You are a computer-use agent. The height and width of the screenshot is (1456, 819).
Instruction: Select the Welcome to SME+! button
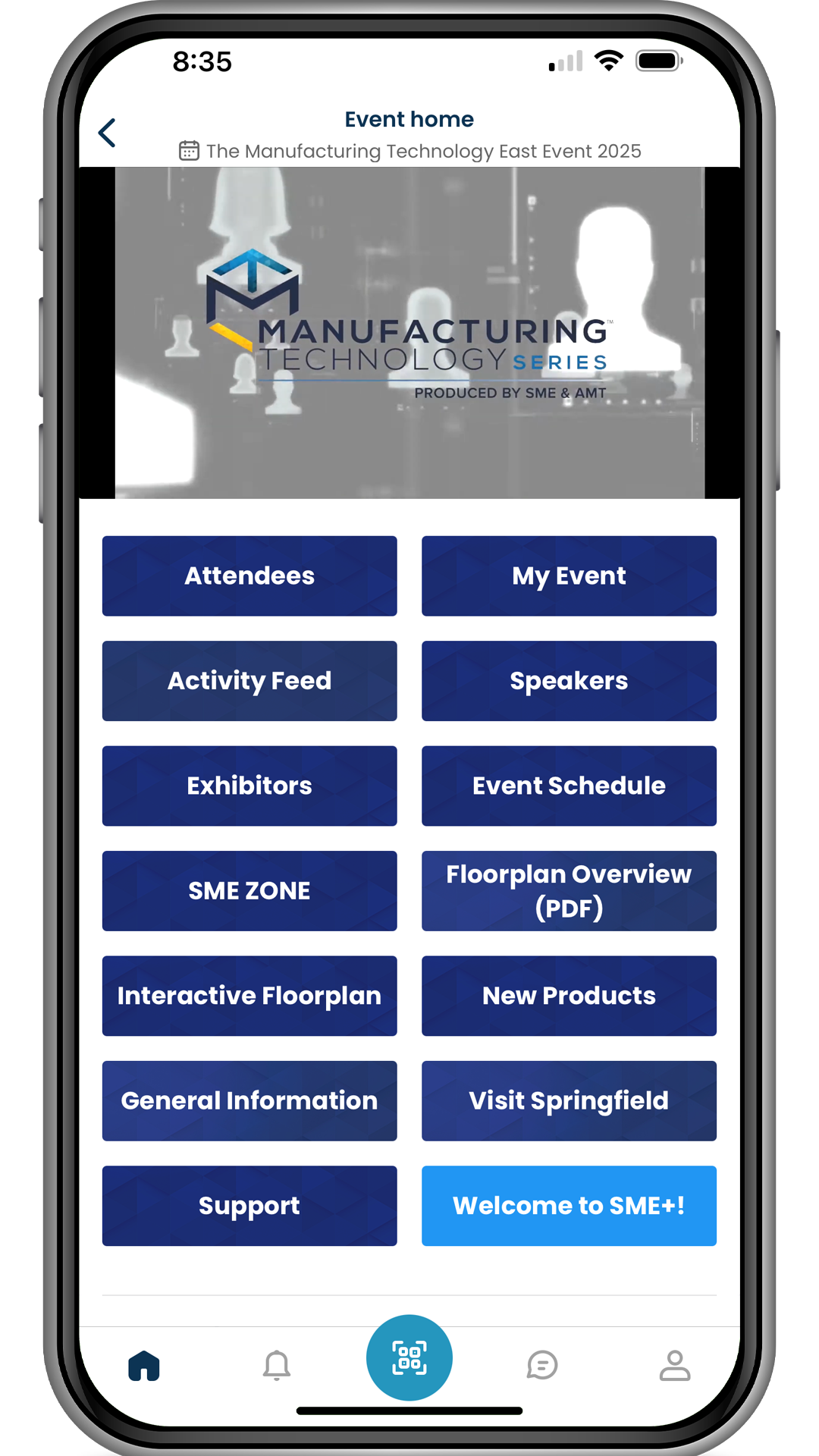(569, 1206)
